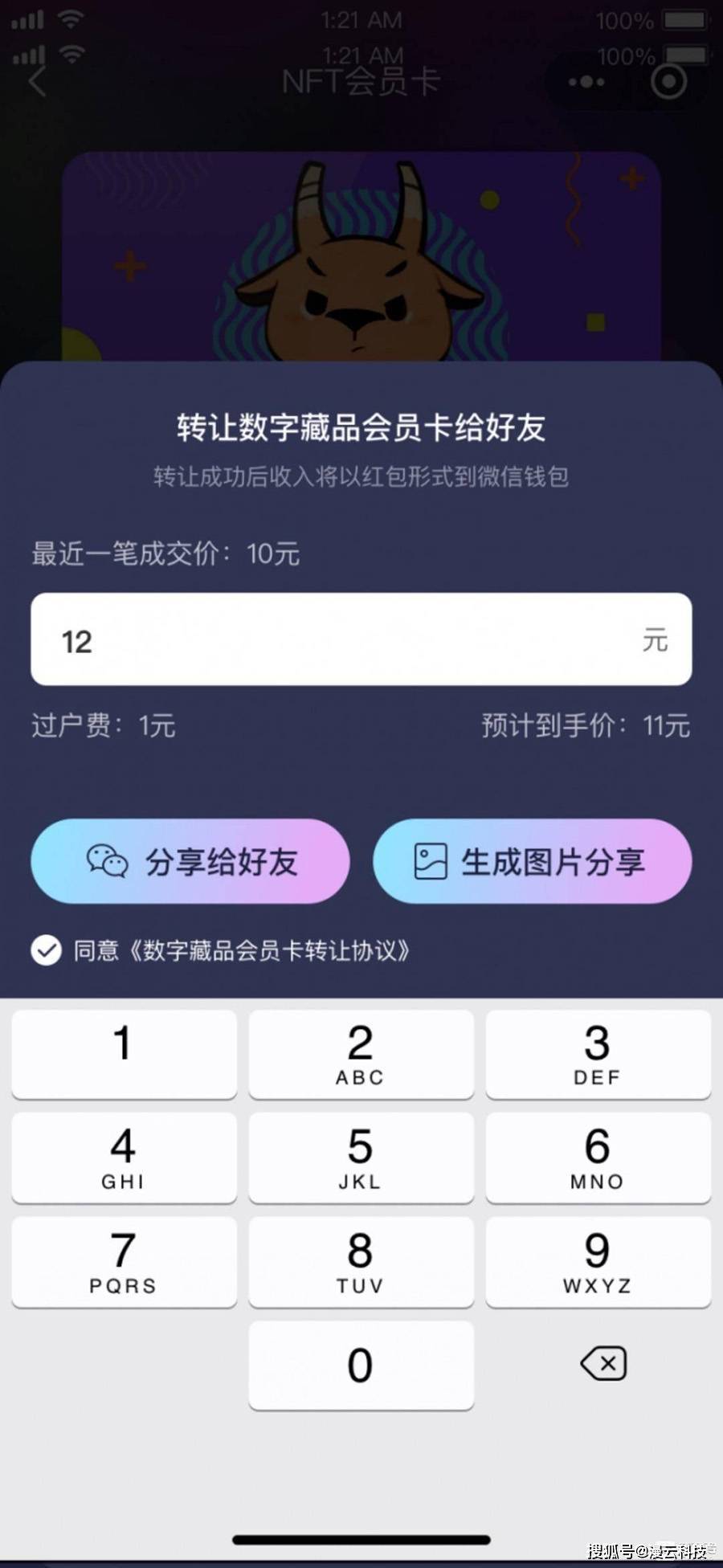Click the 分享给好友 button
The height and width of the screenshot is (1568, 723).
(x=190, y=862)
